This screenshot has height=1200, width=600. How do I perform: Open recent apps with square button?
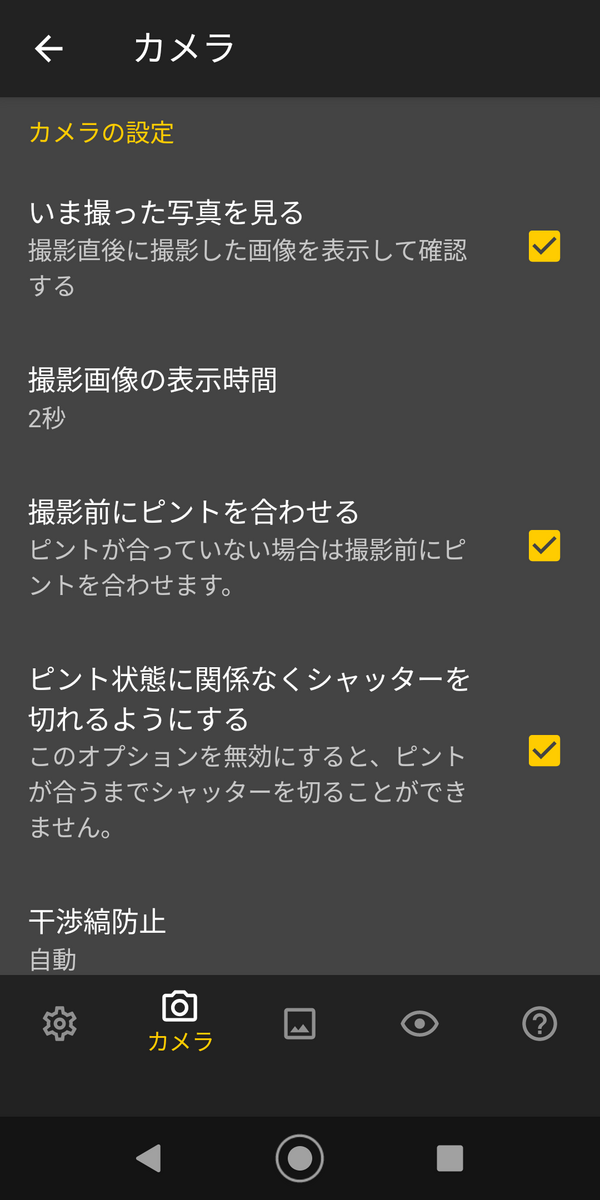click(x=450, y=1158)
